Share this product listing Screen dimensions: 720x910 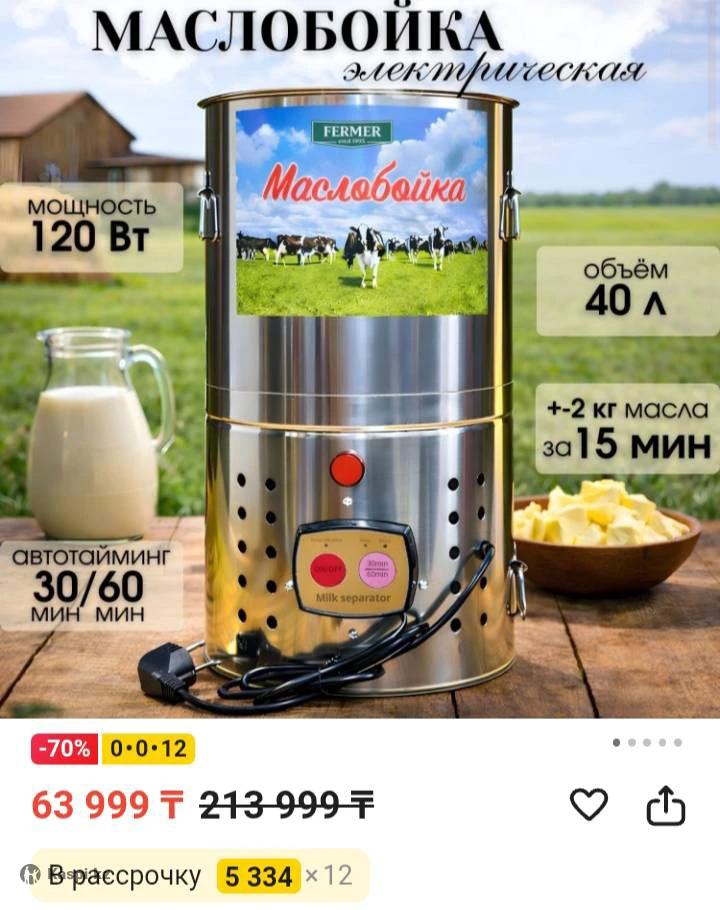coord(666,805)
